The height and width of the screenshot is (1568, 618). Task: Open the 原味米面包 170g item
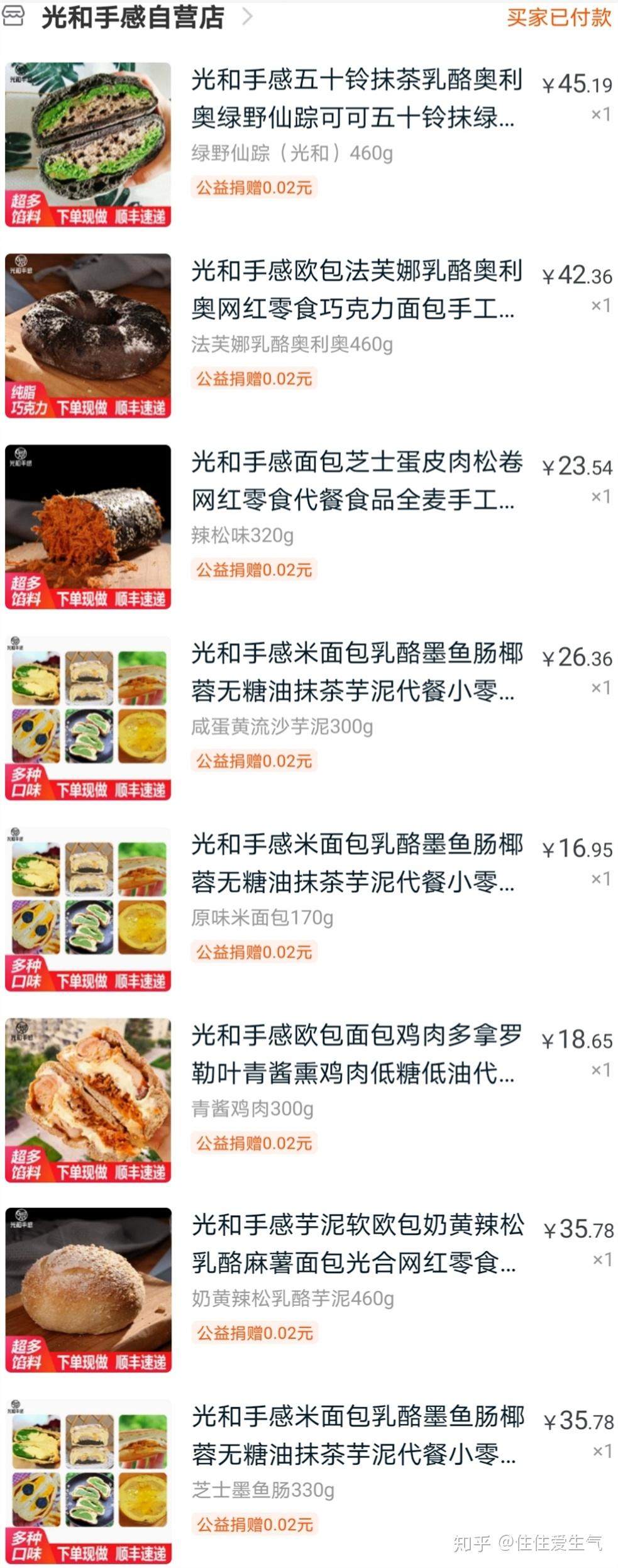coord(356,863)
